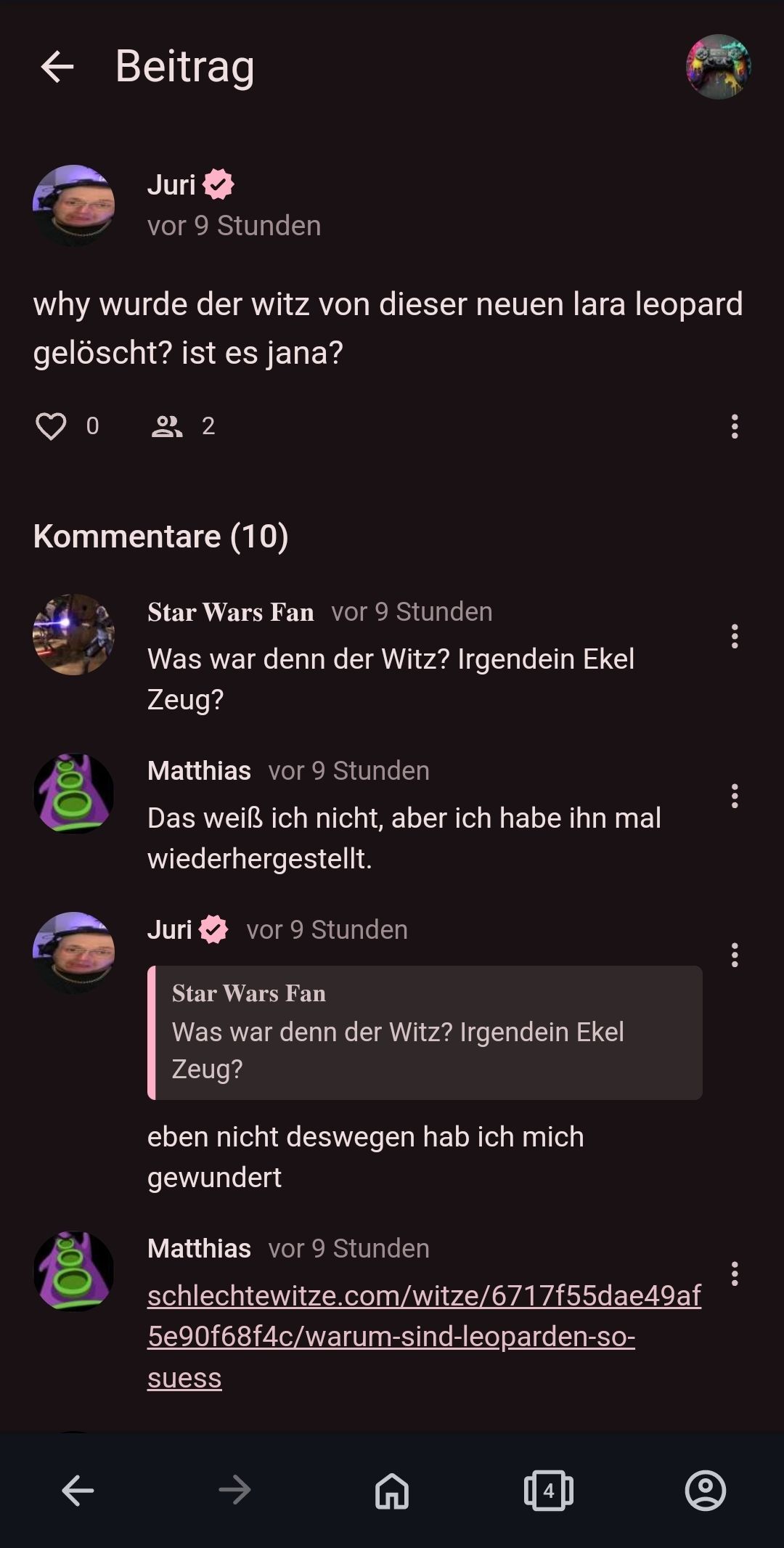Image resolution: width=784 pixels, height=1548 pixels.
Task: Like Juri's post with the heart
Action: (51, 426)
